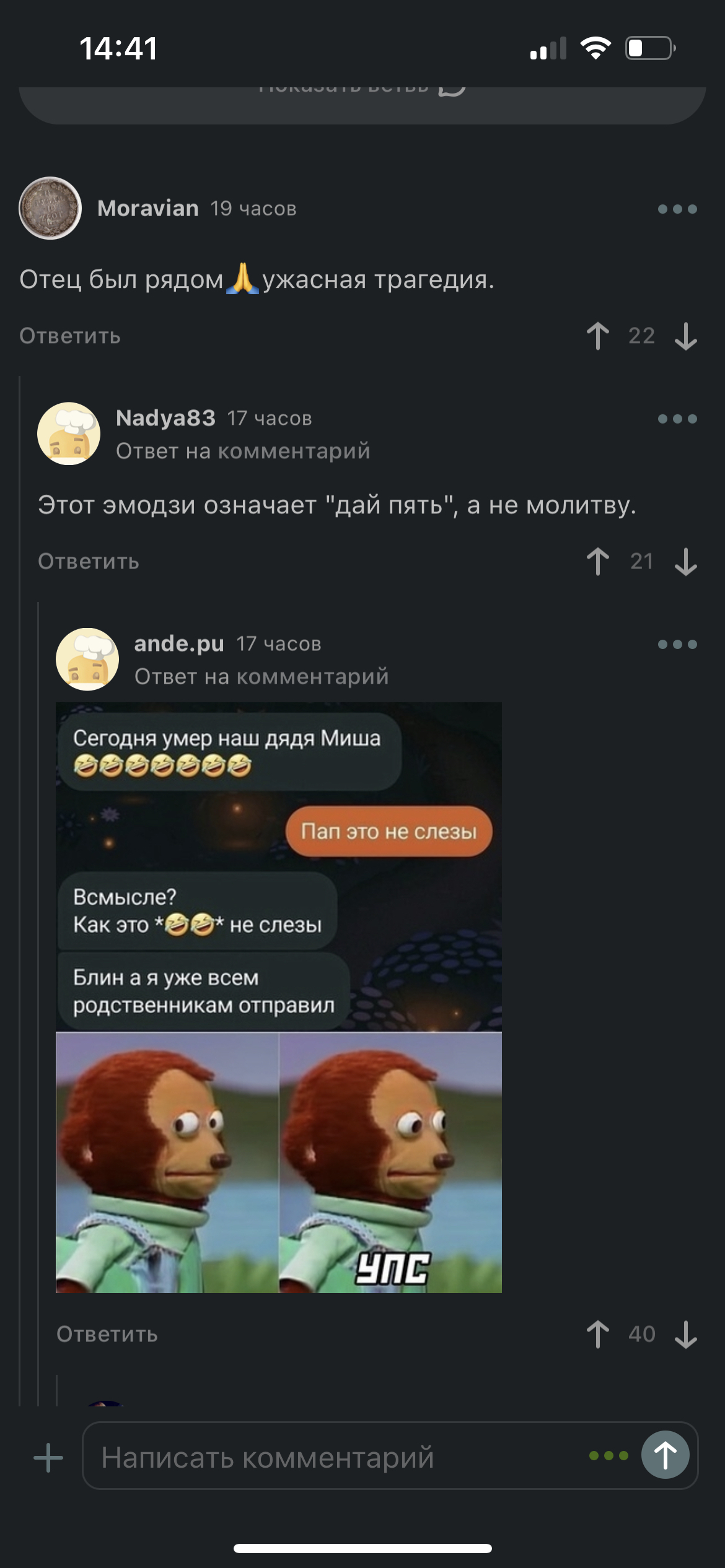This screenshot has height=1568, width=725.
Task: Tap the plus attach icon
Action: (x=48, y=1457)
